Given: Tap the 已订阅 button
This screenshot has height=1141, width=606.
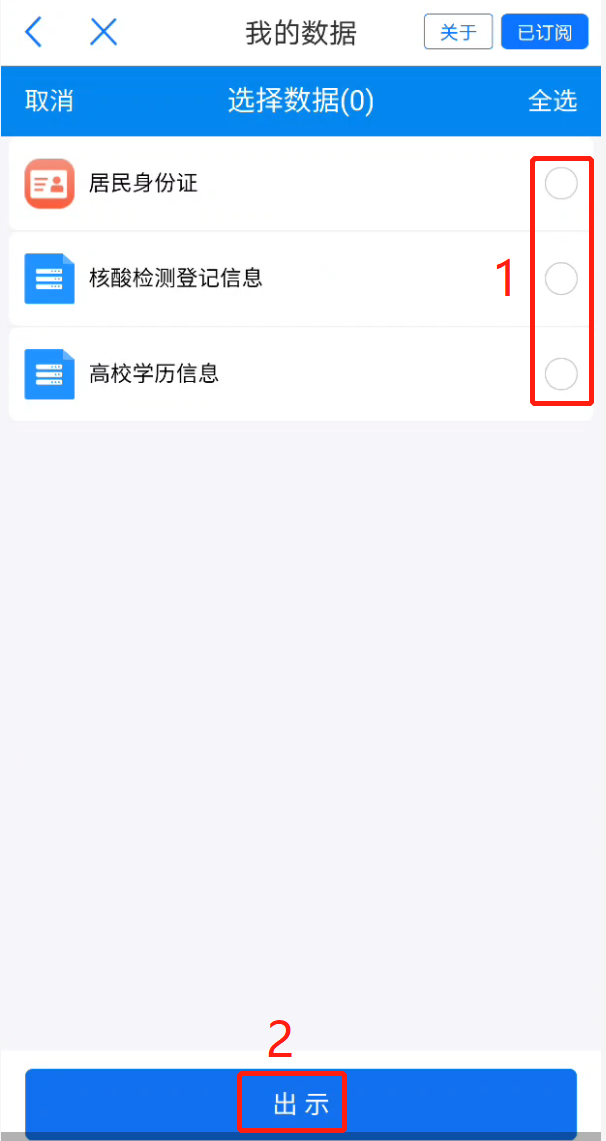Looking at the screenshot, I should coord(544,32).
